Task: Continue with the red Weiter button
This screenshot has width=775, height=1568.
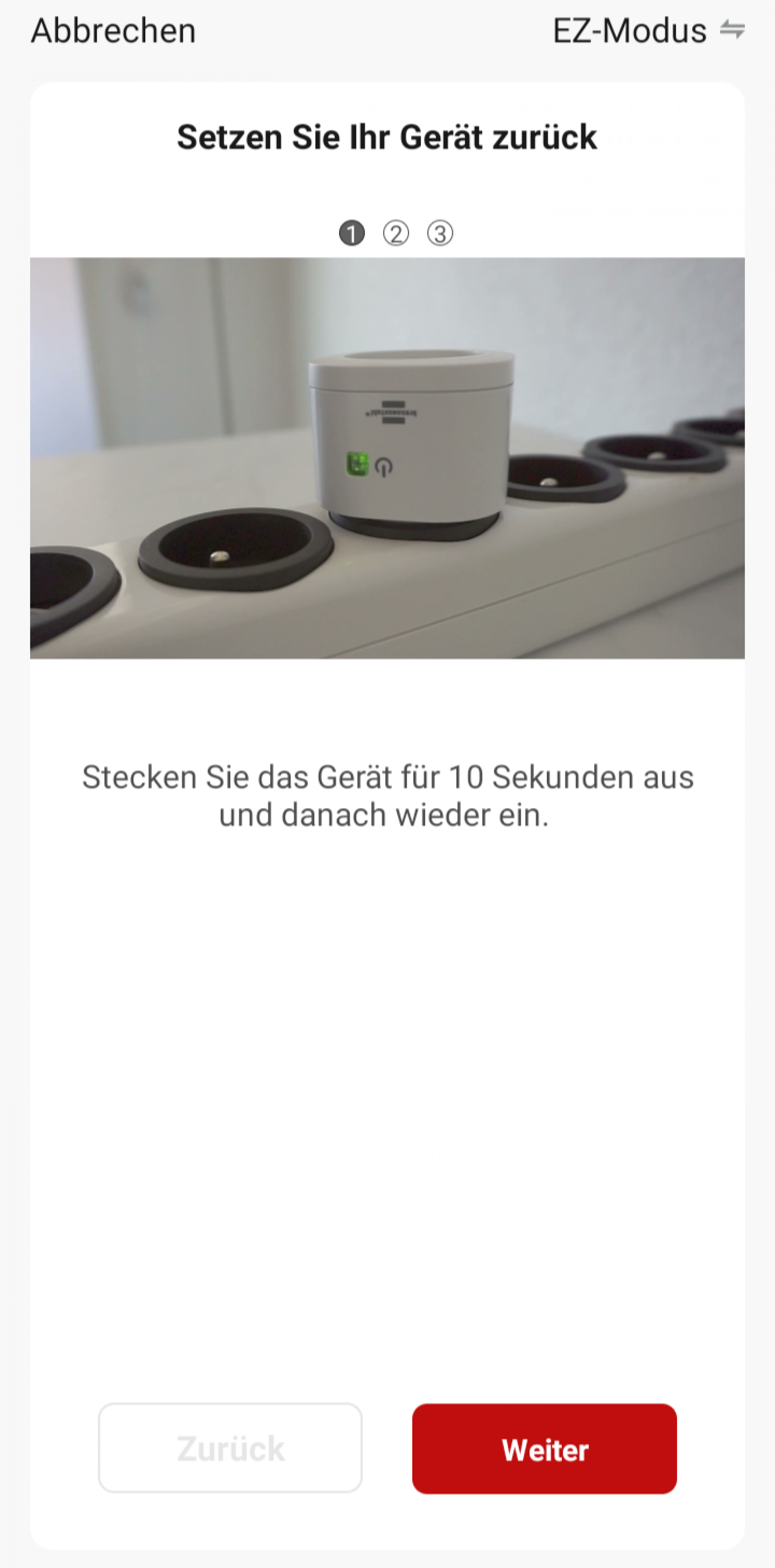Action: (544, 1449)
